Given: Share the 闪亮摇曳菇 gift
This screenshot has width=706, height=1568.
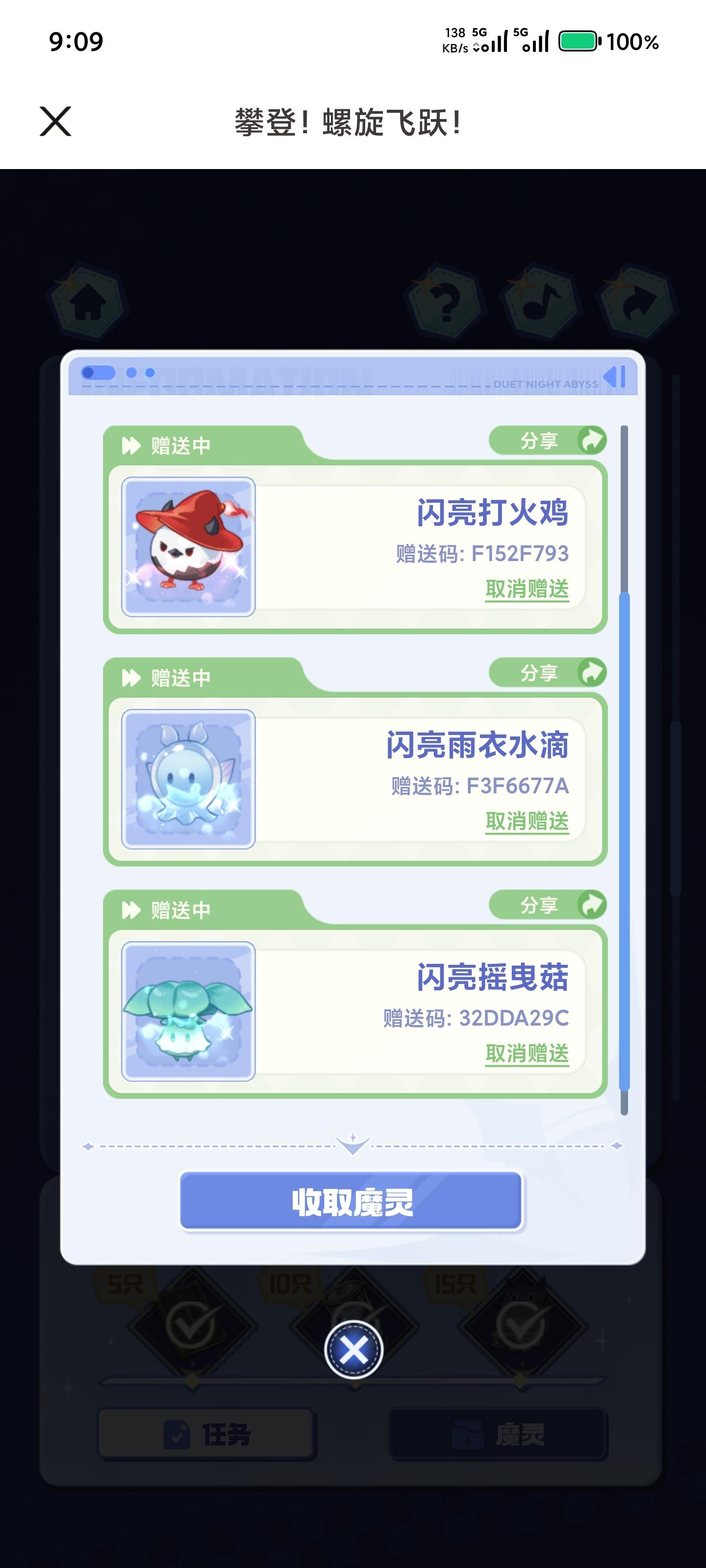Looking at the screenshot, I should (547, 905).
